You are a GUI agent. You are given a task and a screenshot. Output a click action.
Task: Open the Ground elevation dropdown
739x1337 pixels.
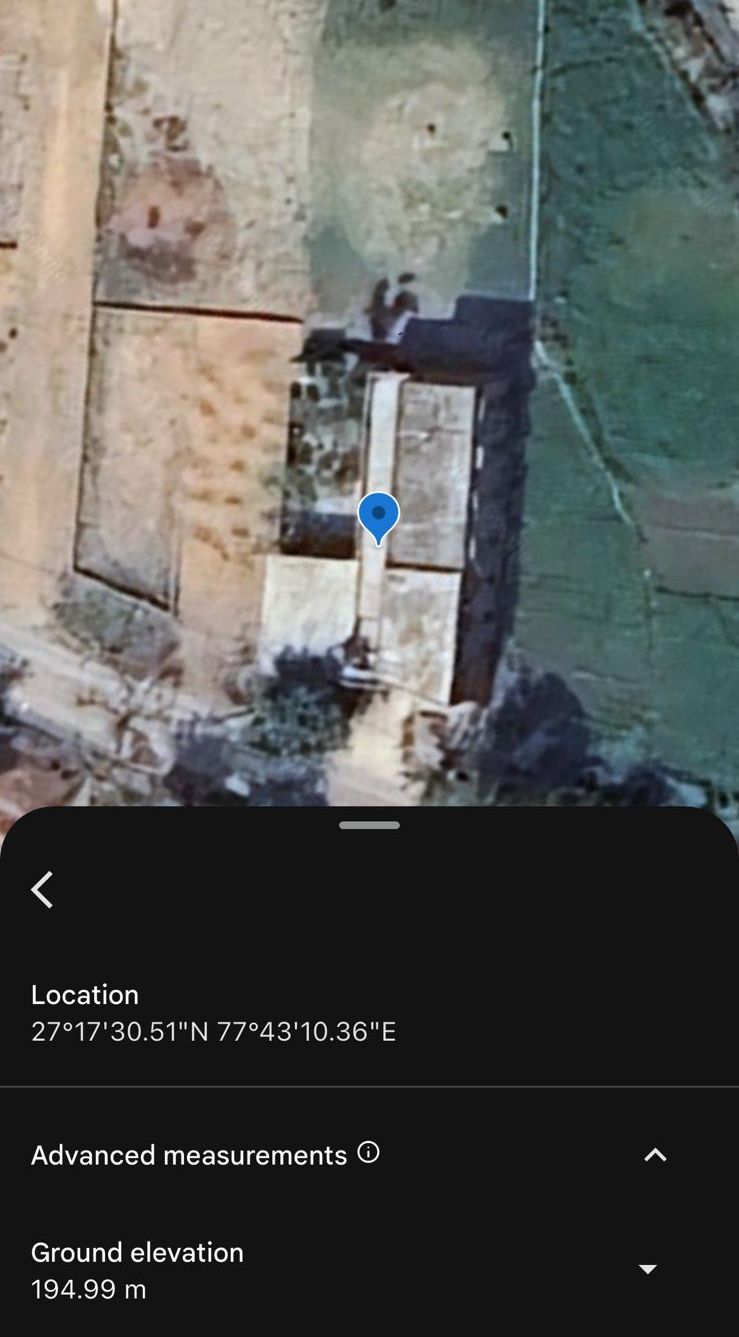648,1269
